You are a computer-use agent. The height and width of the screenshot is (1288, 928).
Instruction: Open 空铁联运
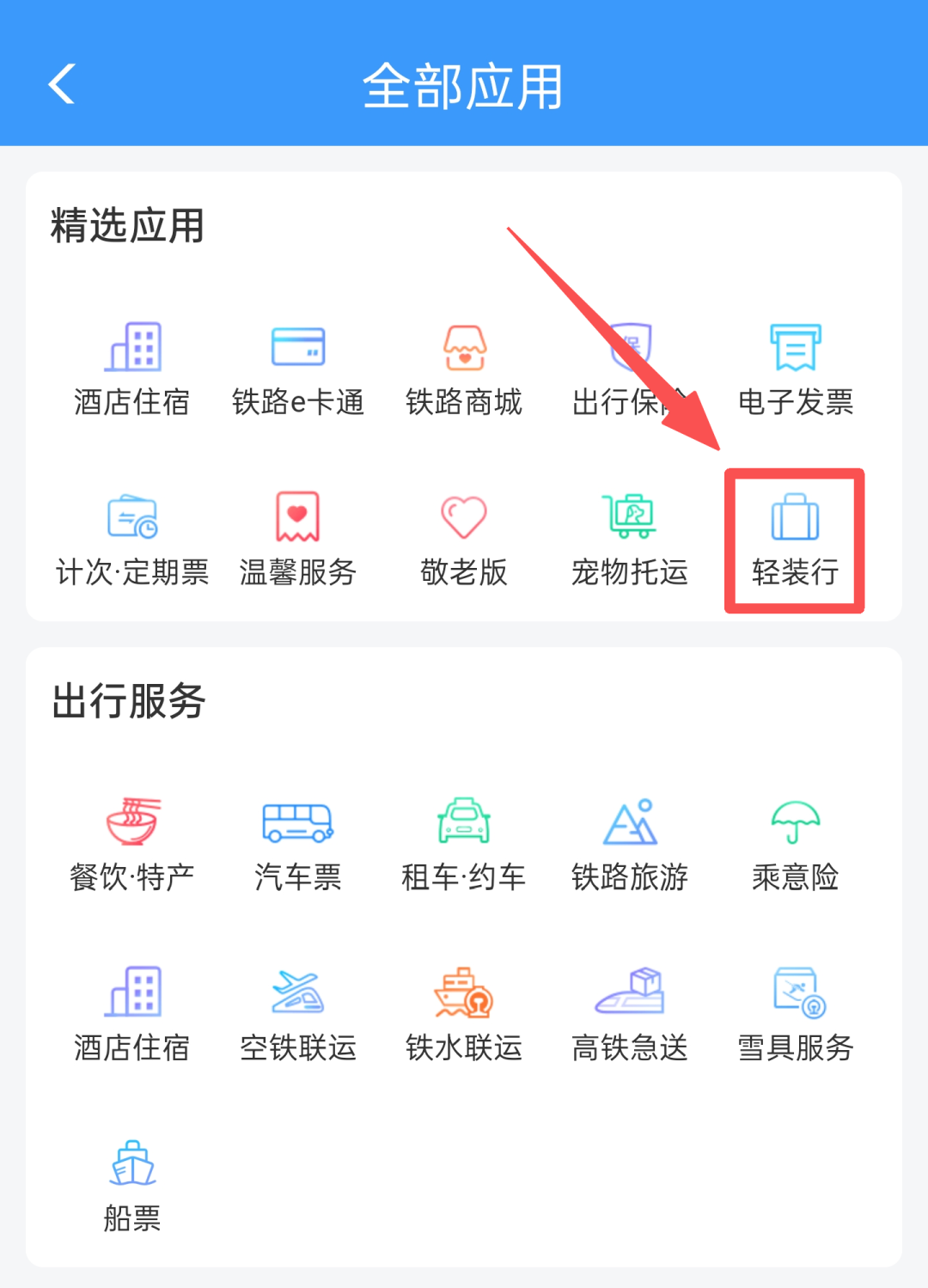pyautogui.click(x=298, y=1011)
